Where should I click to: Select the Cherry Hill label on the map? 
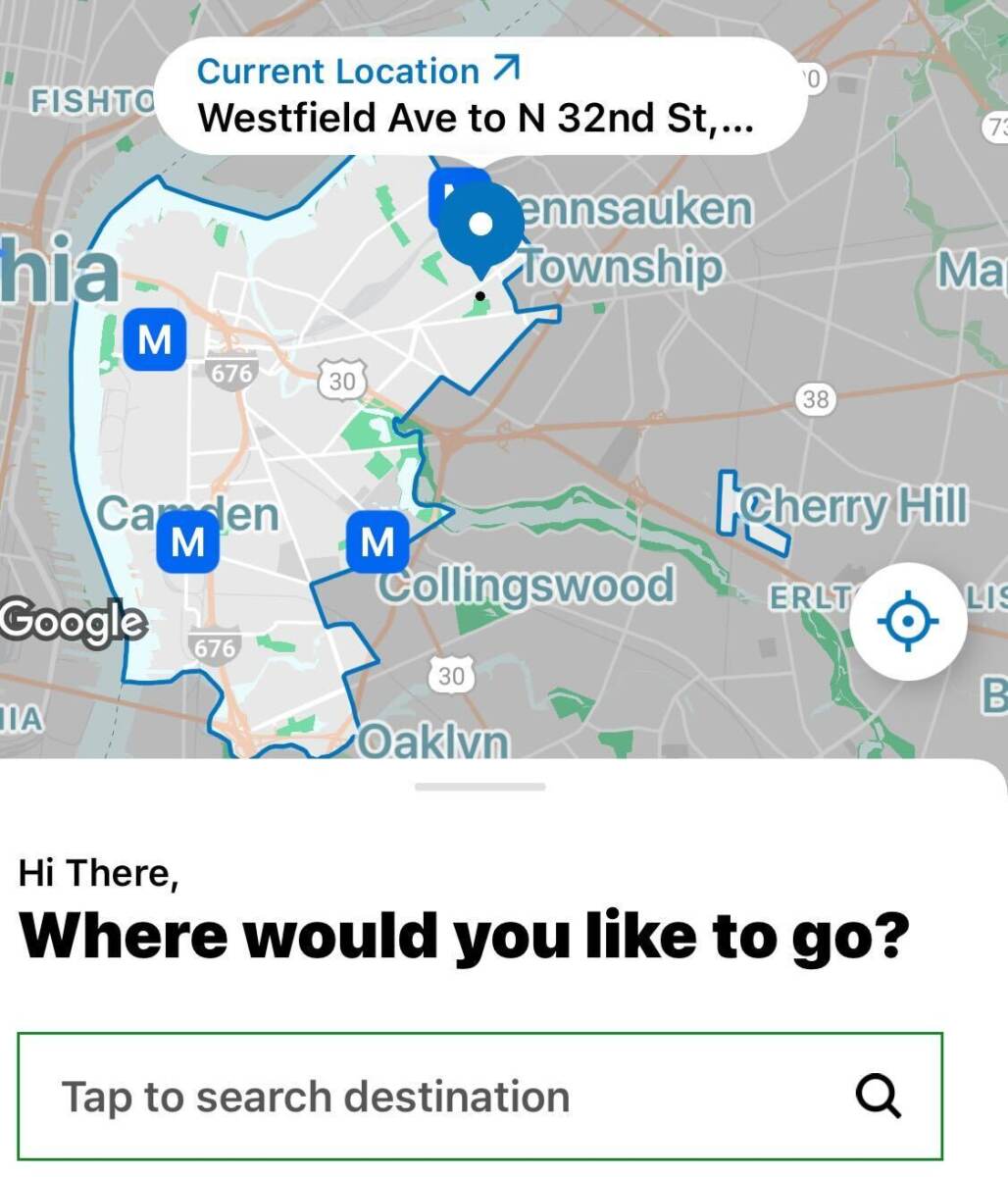856,506
